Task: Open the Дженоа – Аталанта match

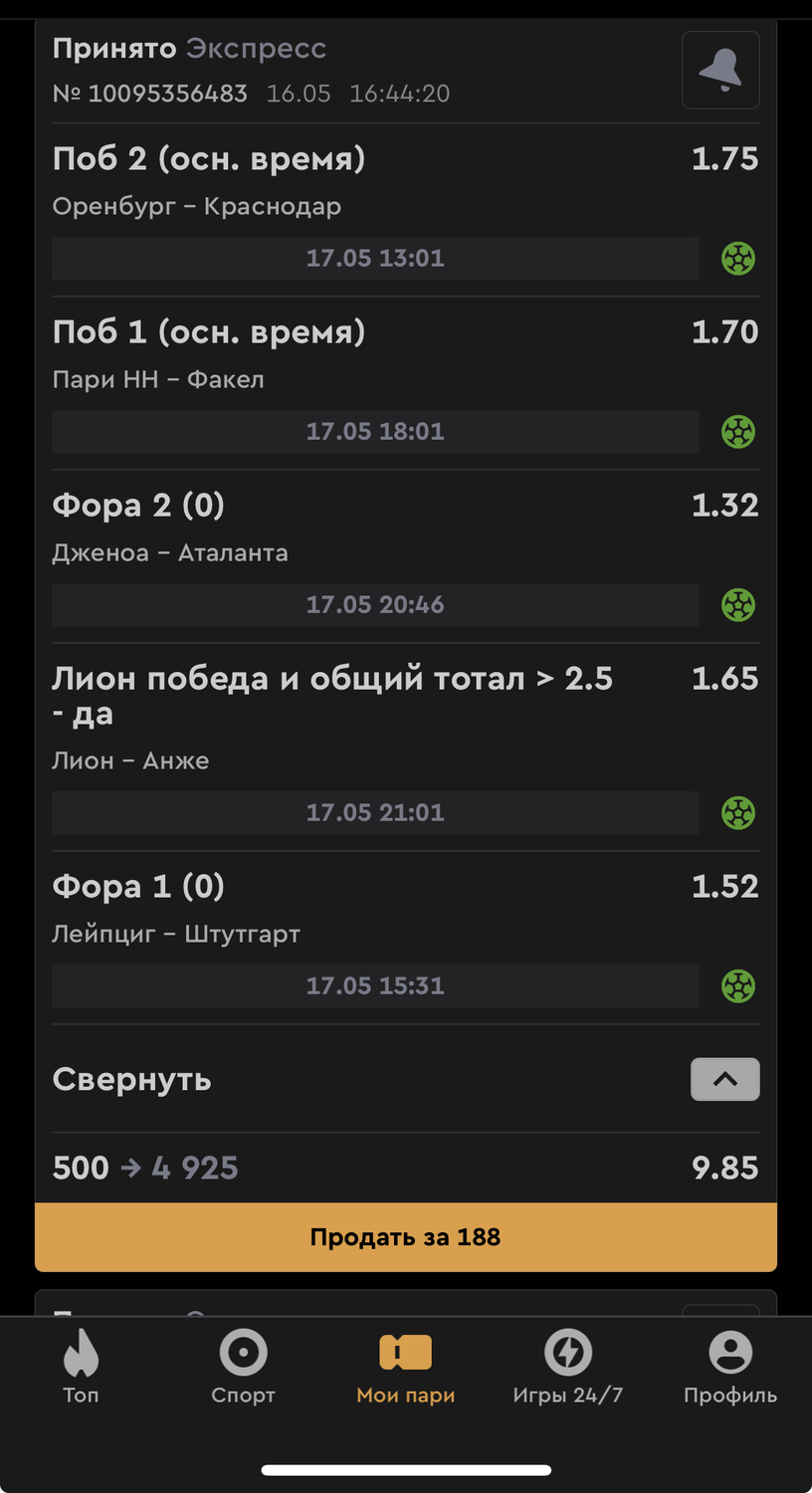Action: coord(170,552)
